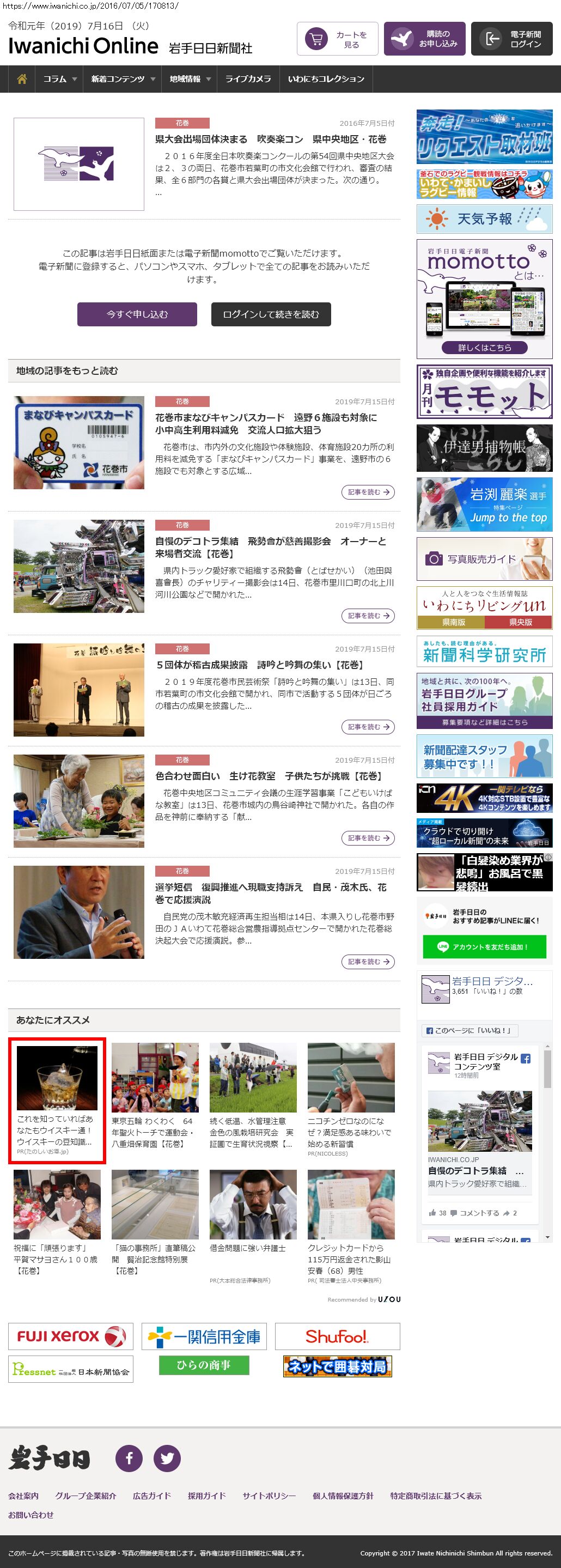Open the whisky recommendation card

57,1100
